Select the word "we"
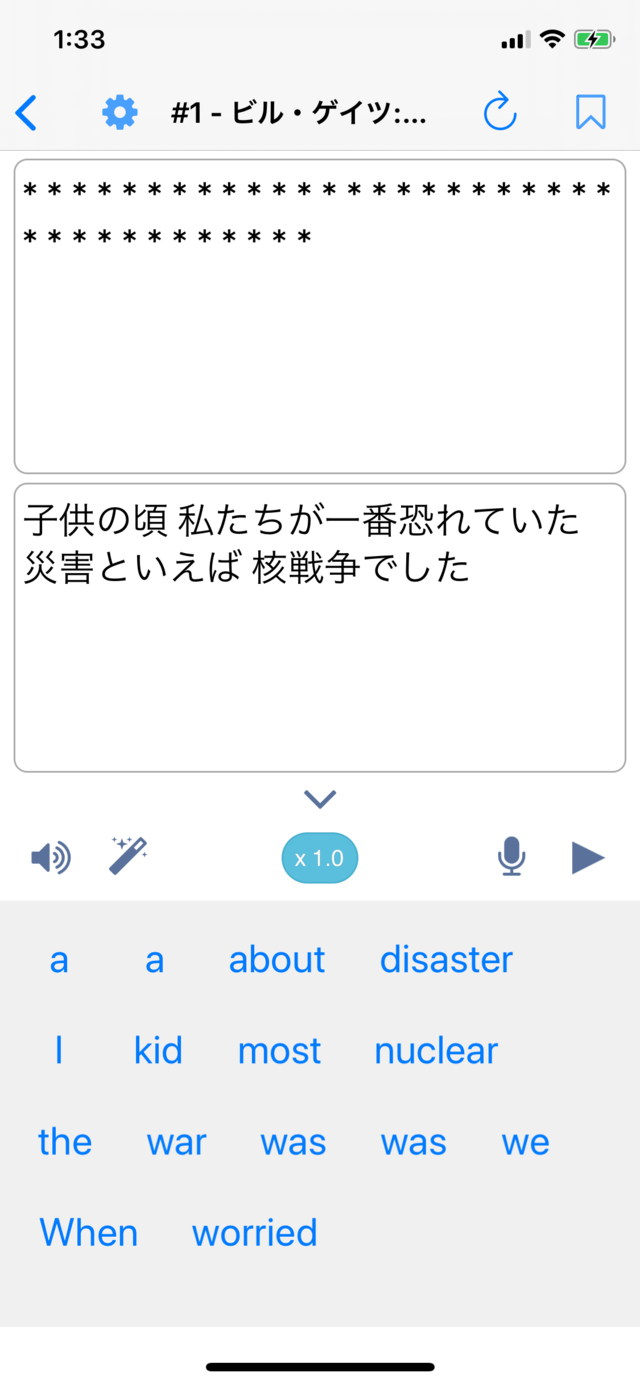The width and height of the screenshot is (640, 1385). click(x=525, y=1142)
